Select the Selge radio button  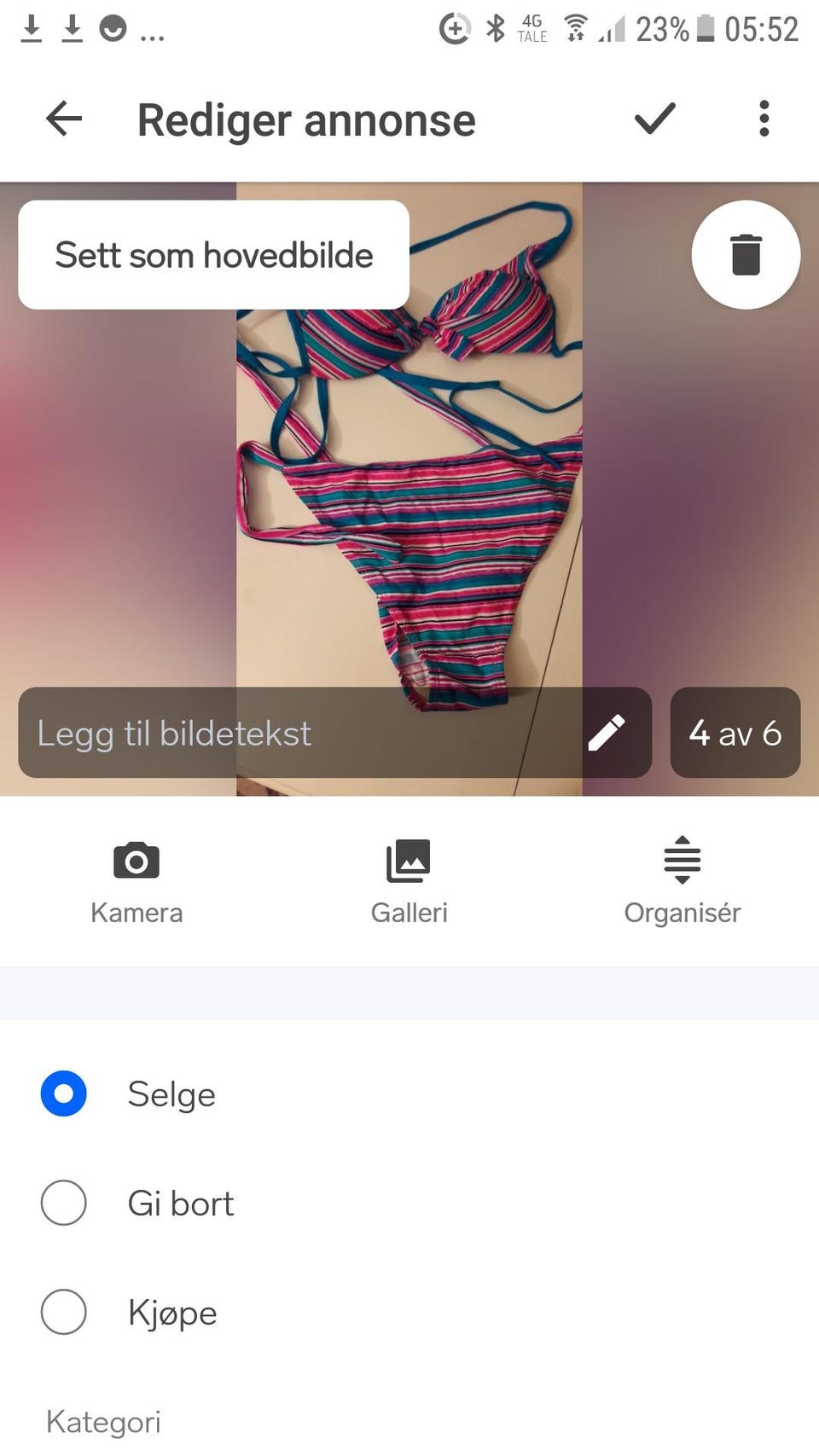pyautogui.click(x=62, y=1094)
